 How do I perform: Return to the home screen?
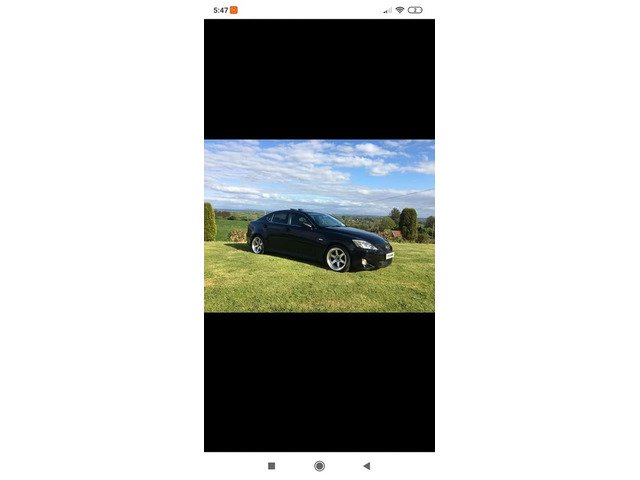(319, 466)
